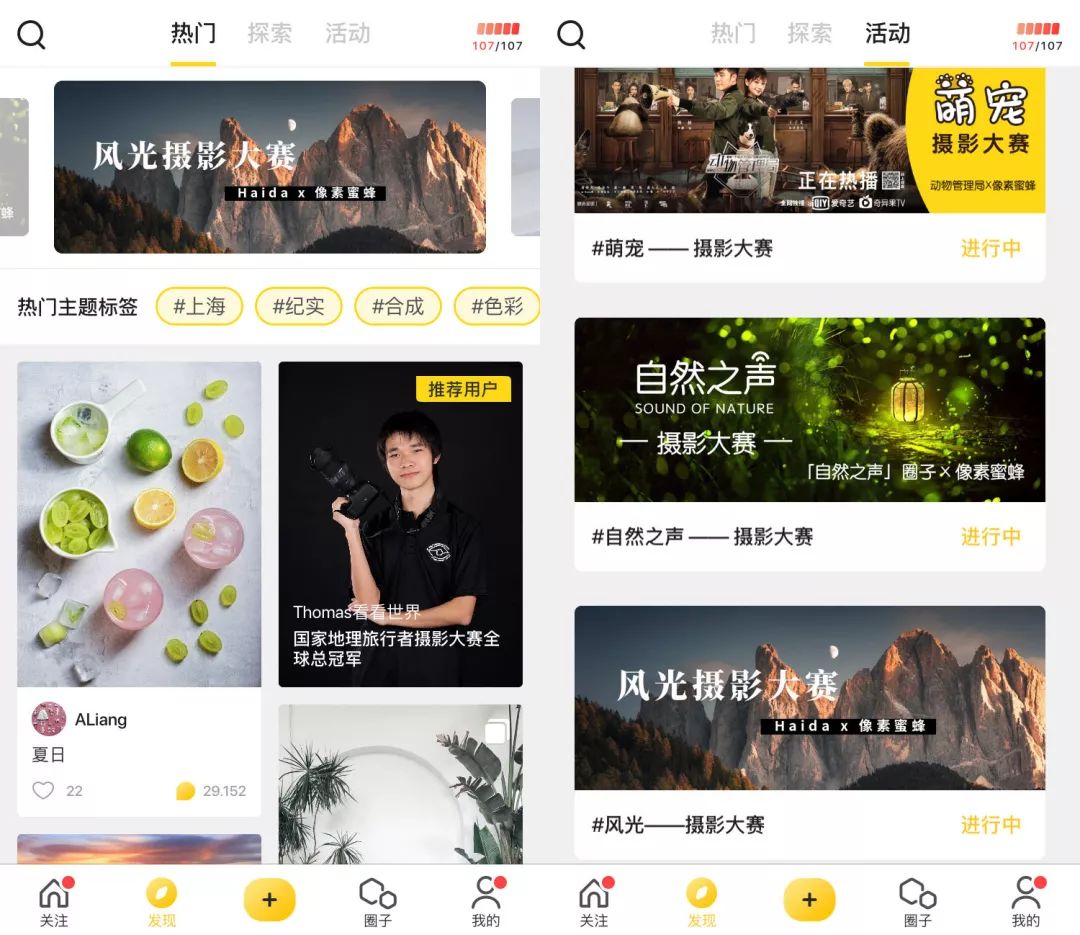Open recommended user Thomas看看世界 card
This screenshot has height=935, width=1080.
coord(400,523)
